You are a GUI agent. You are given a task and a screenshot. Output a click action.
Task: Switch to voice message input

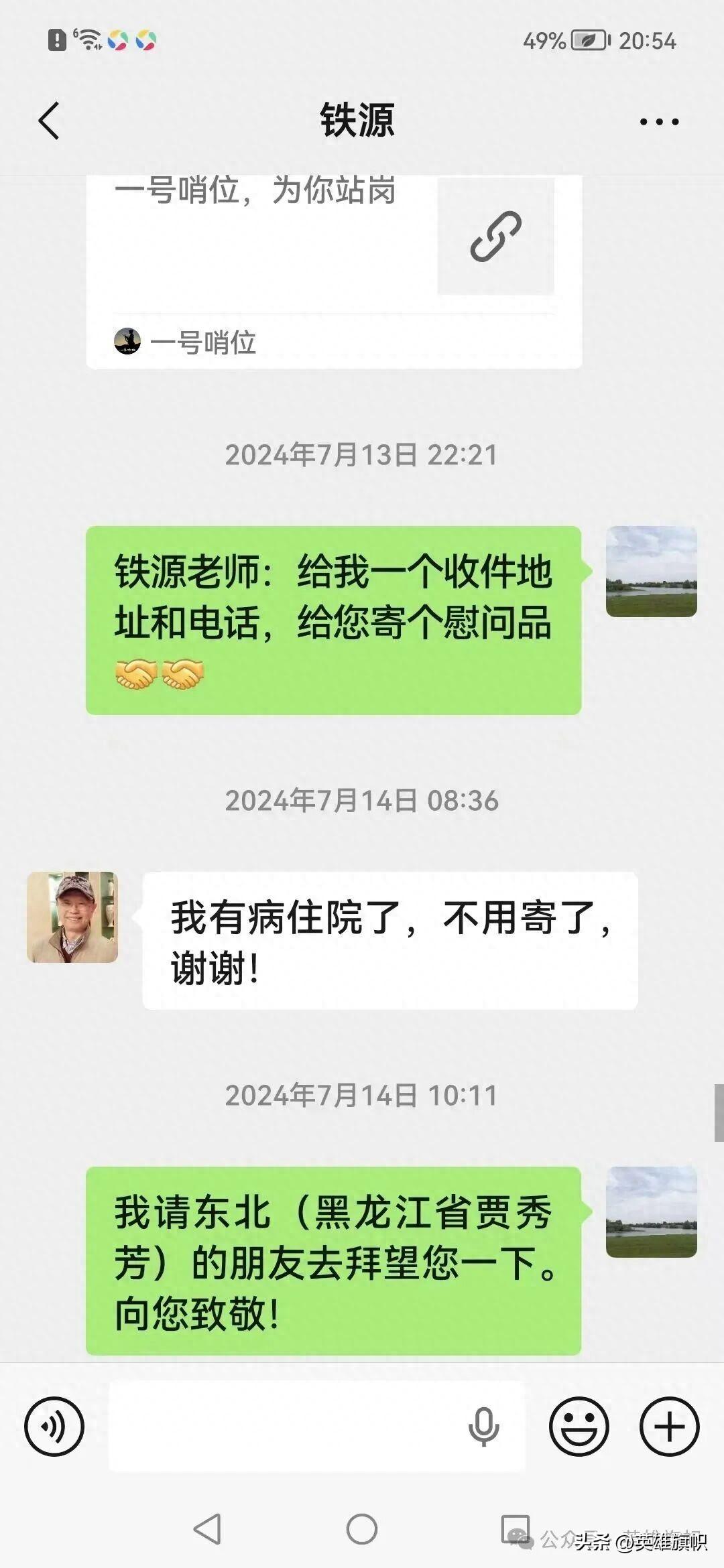(x=54, y=1427)
